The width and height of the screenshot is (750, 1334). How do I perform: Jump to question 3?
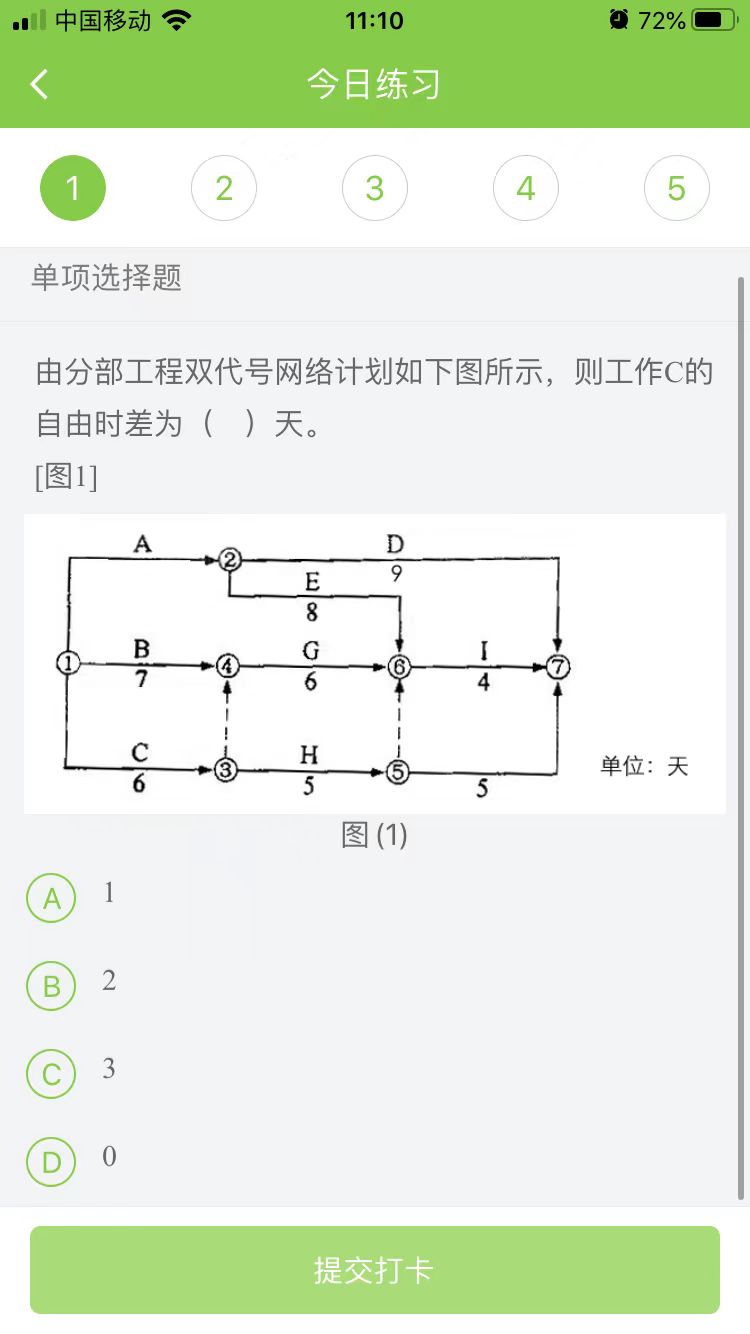pos(375,188)
